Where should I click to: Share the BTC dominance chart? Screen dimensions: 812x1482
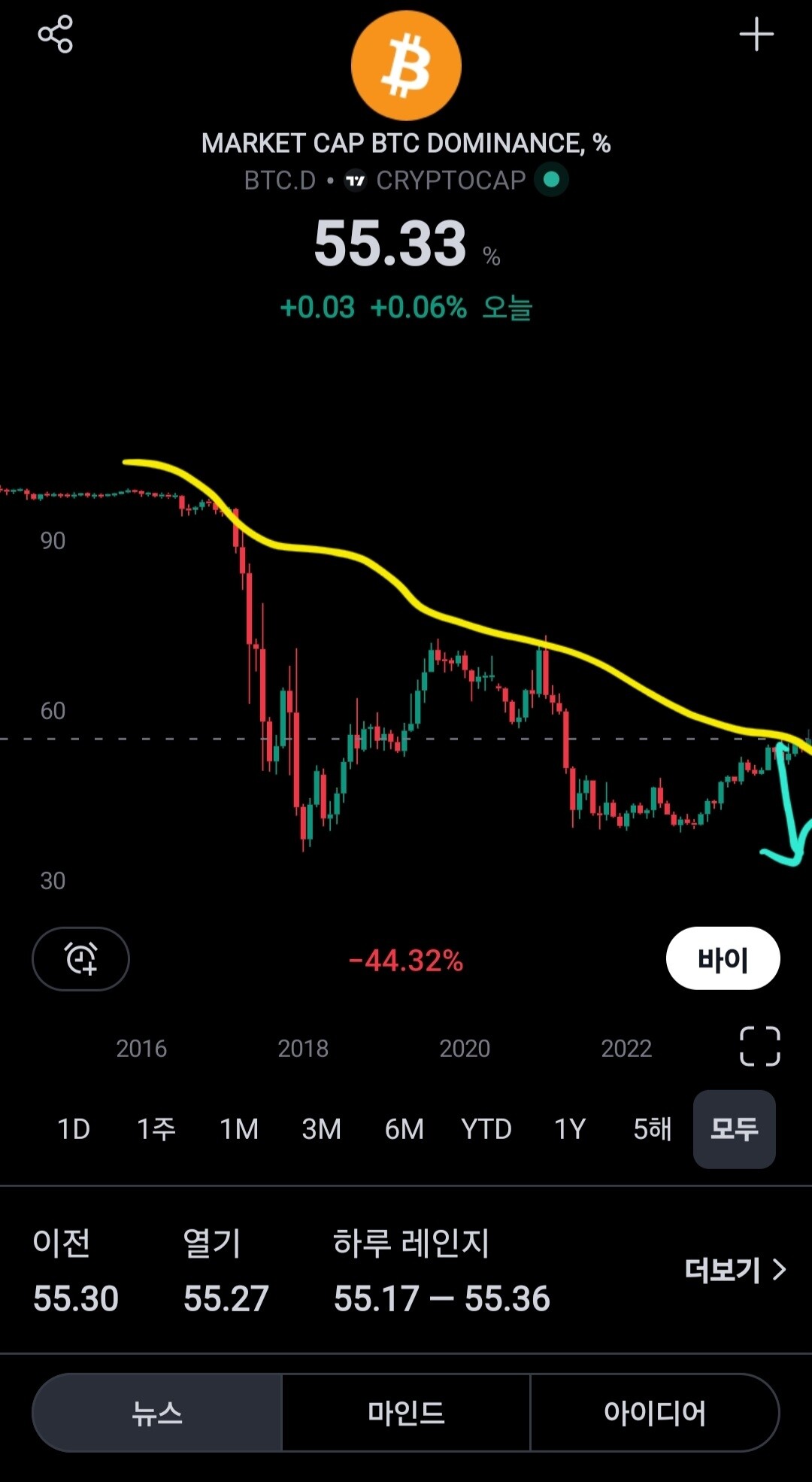click(56, 35)
